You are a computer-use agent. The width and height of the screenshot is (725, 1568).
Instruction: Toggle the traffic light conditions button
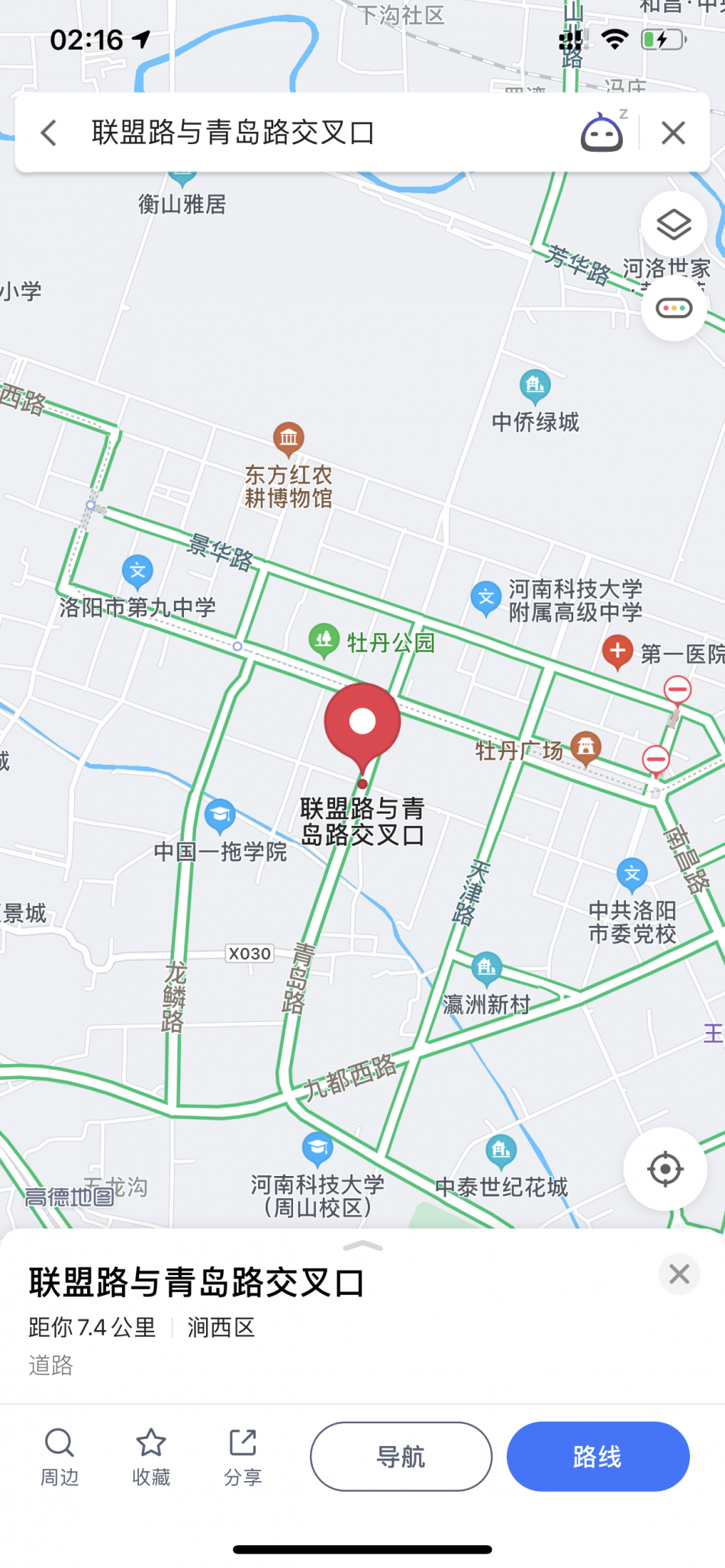pos(674,308)
